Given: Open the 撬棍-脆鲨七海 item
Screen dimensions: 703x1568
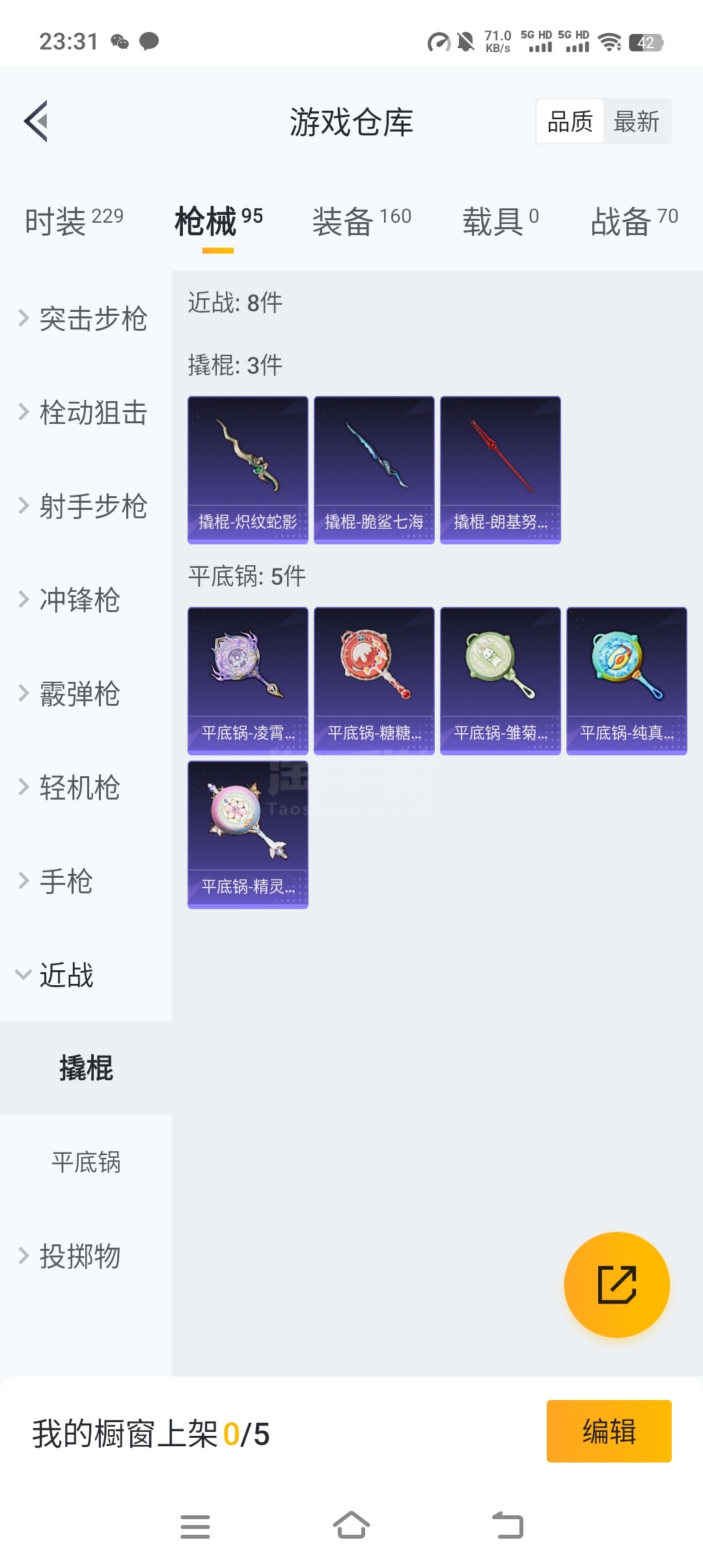Looking at the screenshot, I should pos(374,470).
